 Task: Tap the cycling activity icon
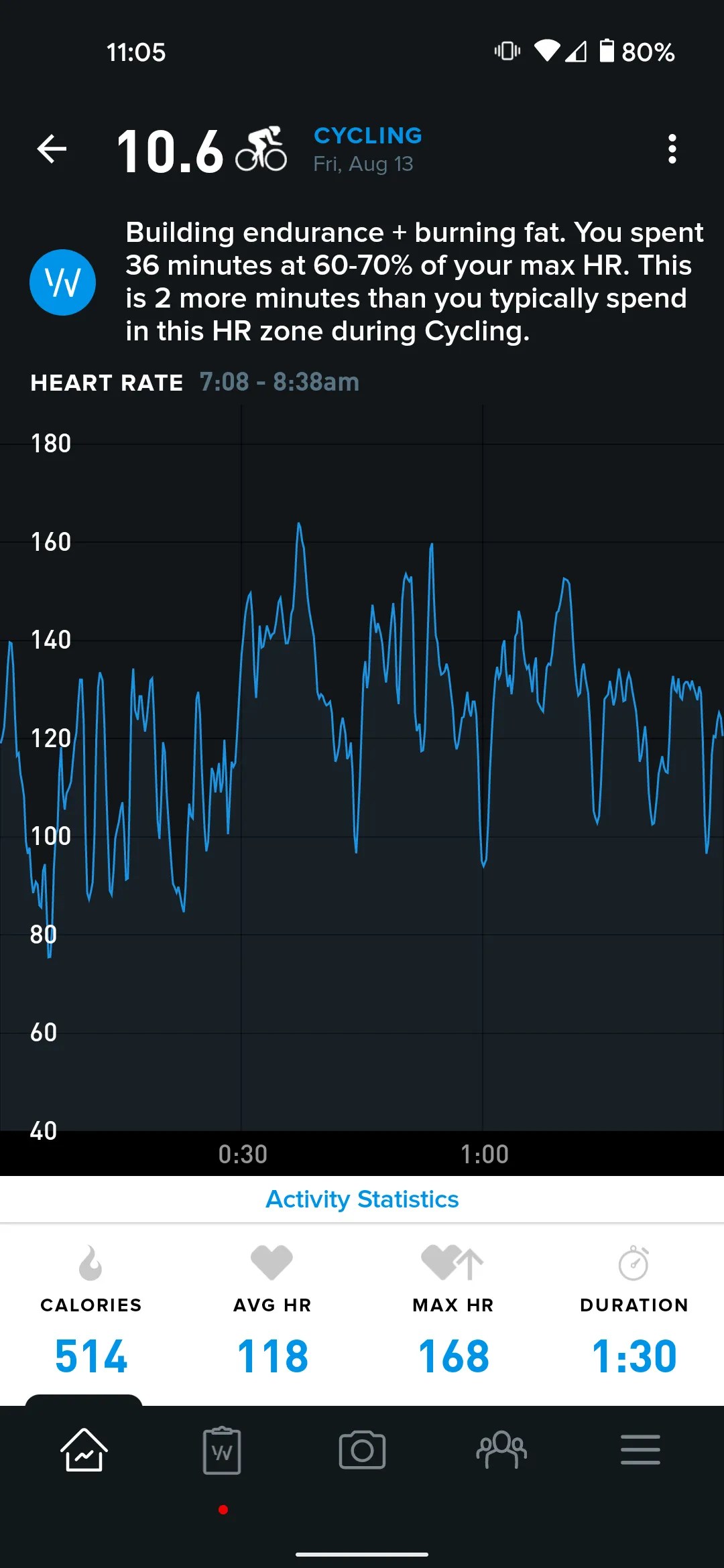(x=262, y=149)
